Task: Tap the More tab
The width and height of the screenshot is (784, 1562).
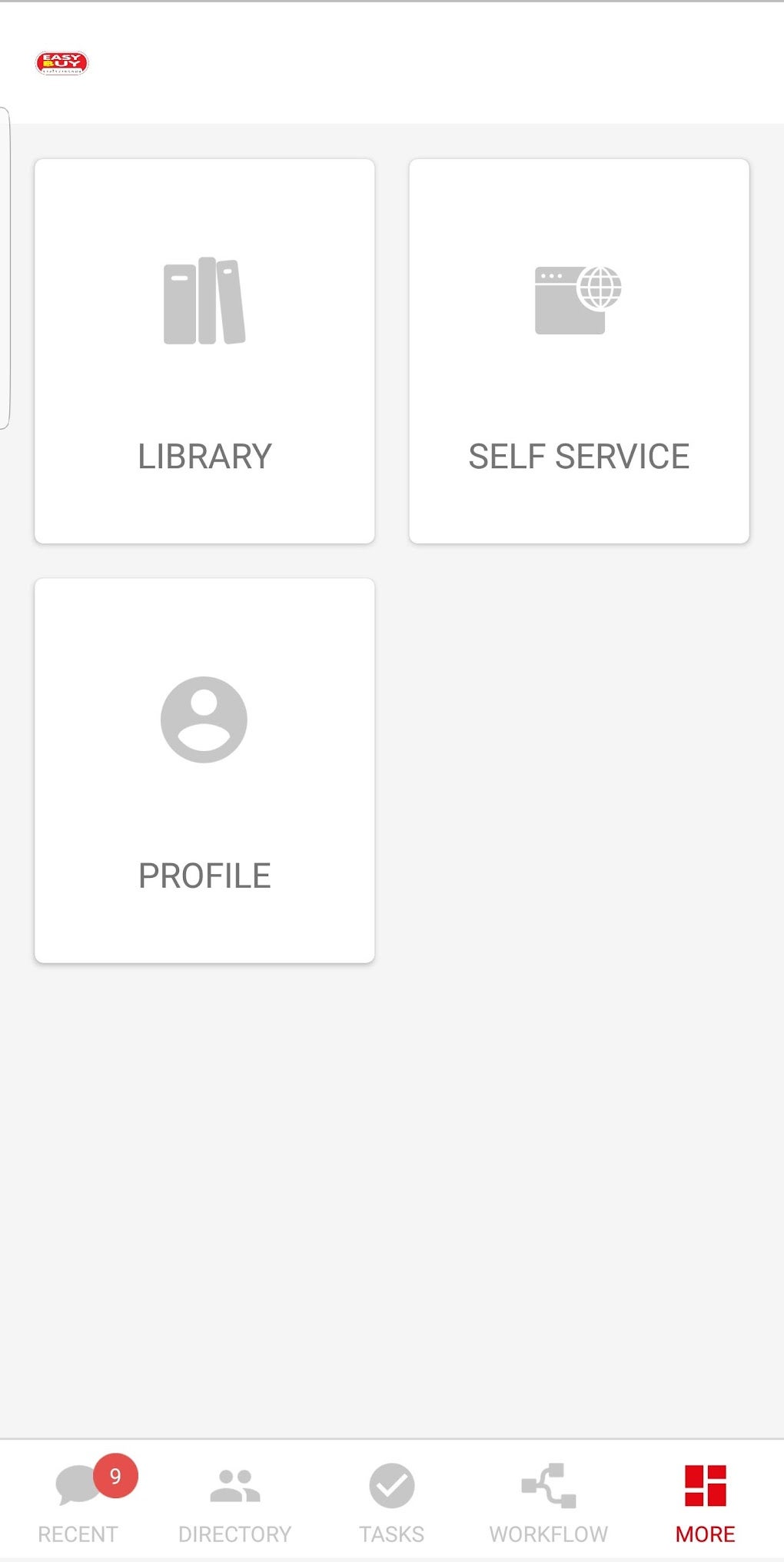Action: [706, 1501]
